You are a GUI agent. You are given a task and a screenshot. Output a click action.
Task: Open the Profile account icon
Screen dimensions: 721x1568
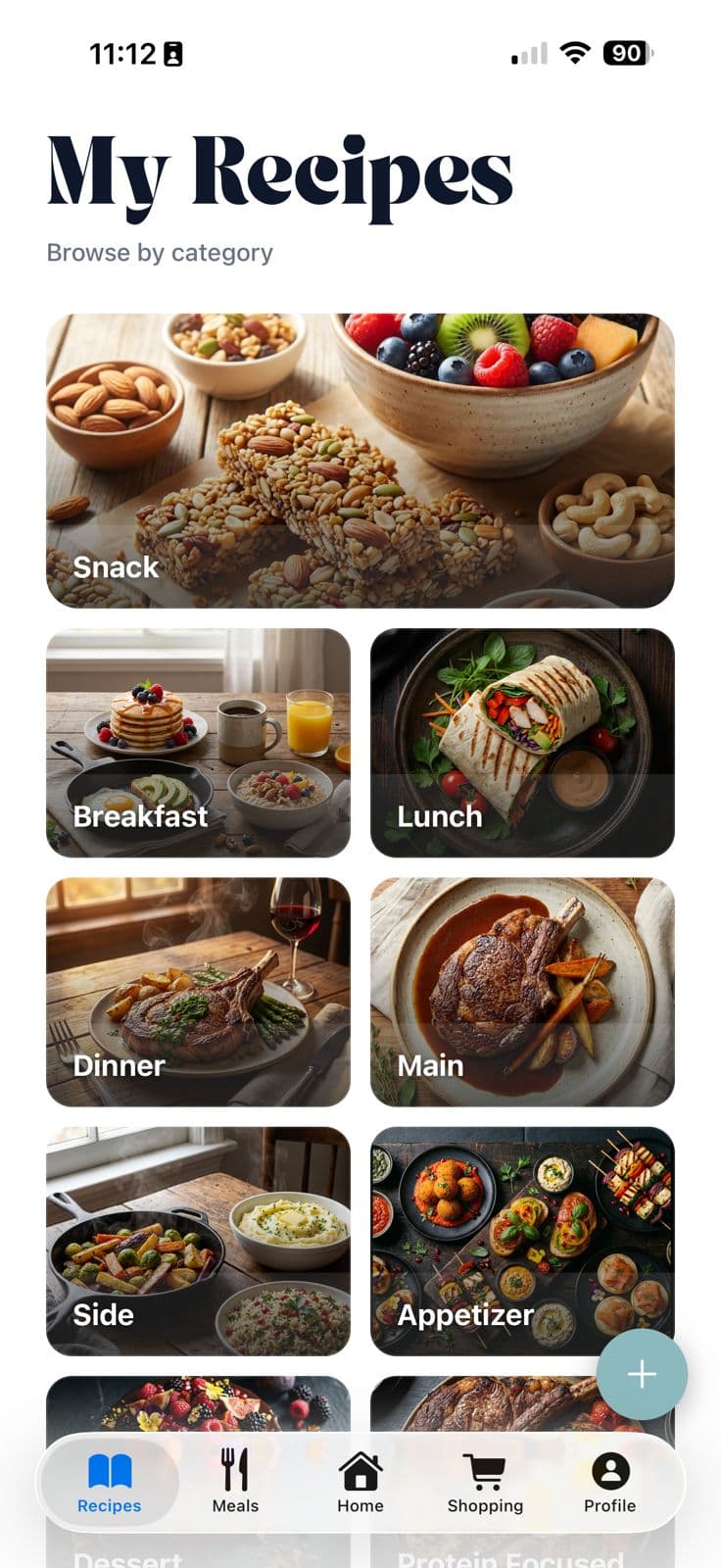[609, 1467]
